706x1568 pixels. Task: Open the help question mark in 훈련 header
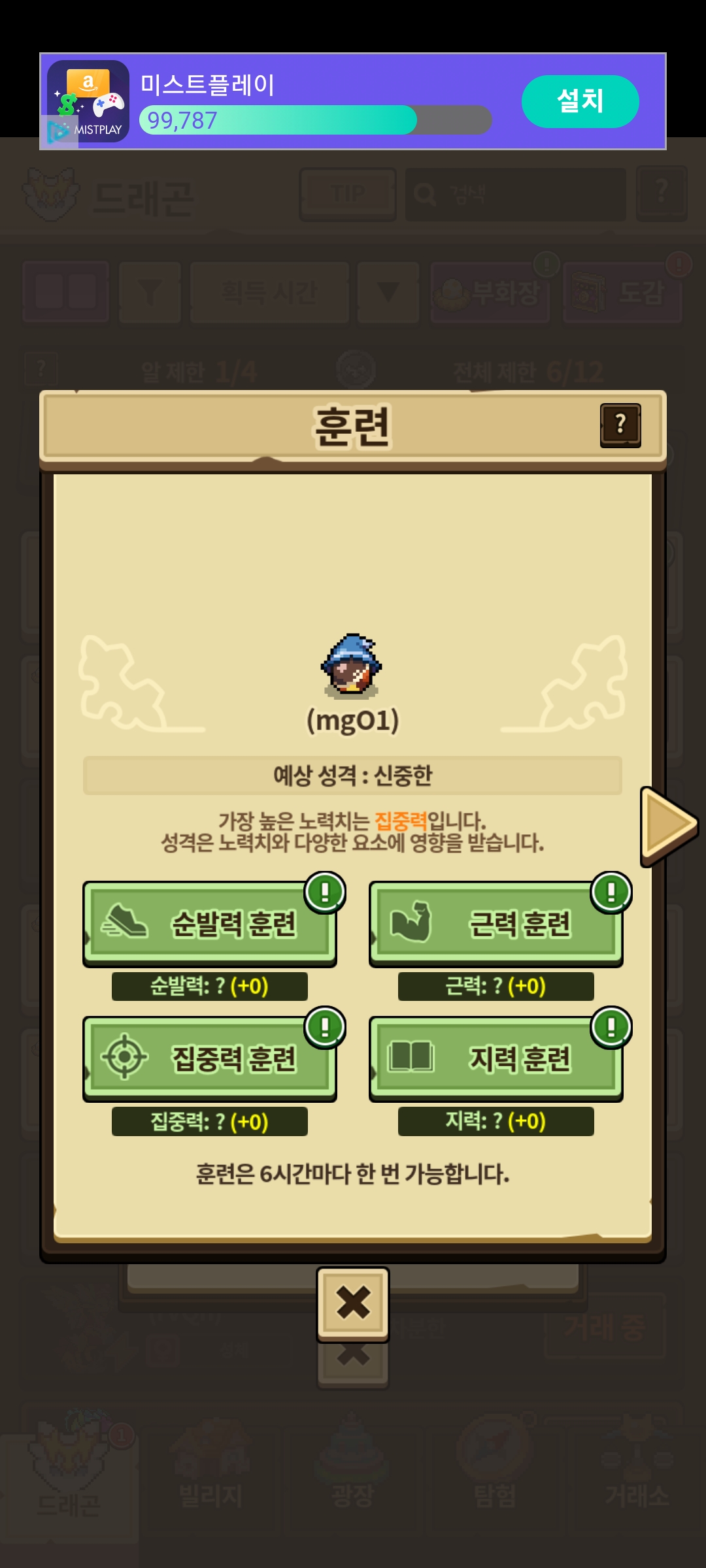coord(620,425)
